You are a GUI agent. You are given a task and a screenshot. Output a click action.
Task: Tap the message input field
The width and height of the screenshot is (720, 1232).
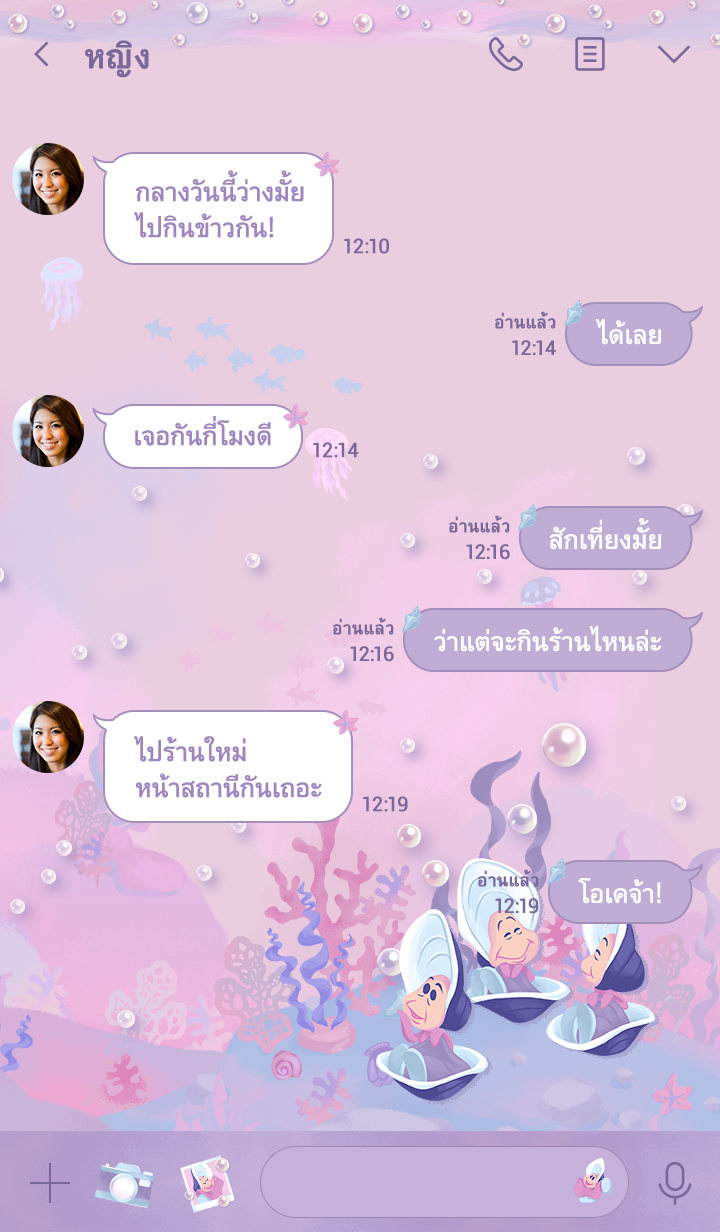[x=415, y=1182]
